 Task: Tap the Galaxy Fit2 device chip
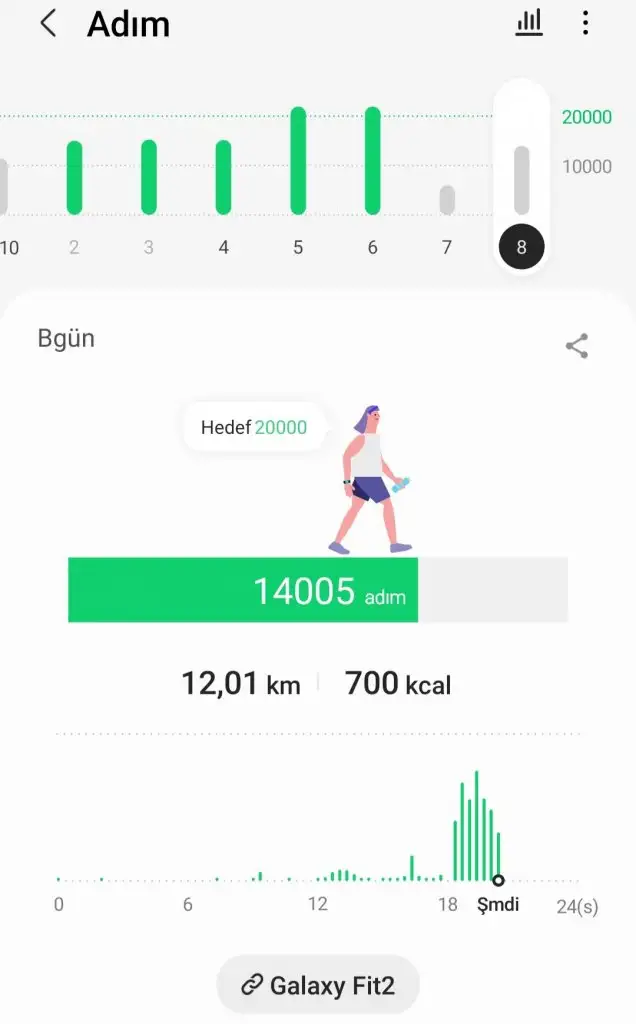click(x=318, y=985)
